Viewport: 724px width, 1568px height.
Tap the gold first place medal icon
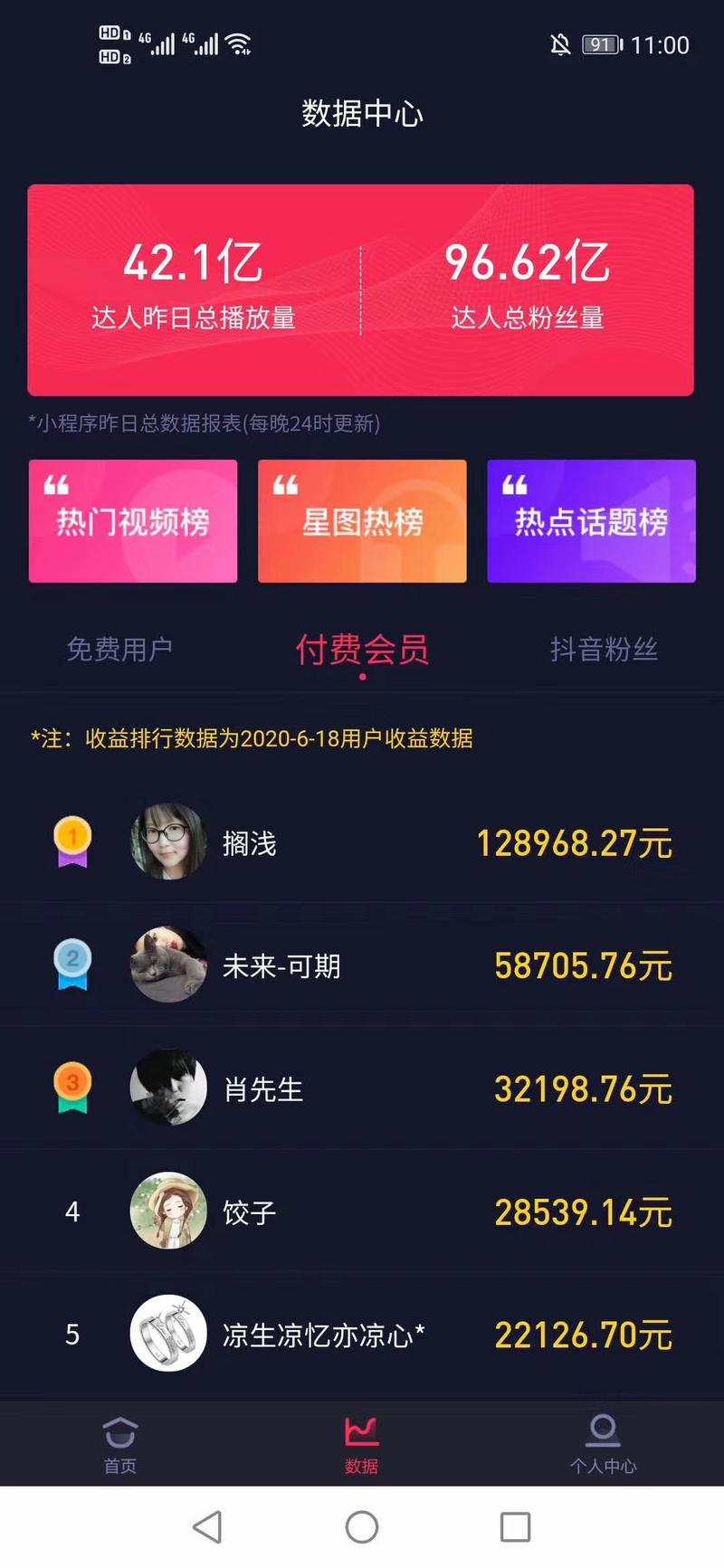click(71, 842)
